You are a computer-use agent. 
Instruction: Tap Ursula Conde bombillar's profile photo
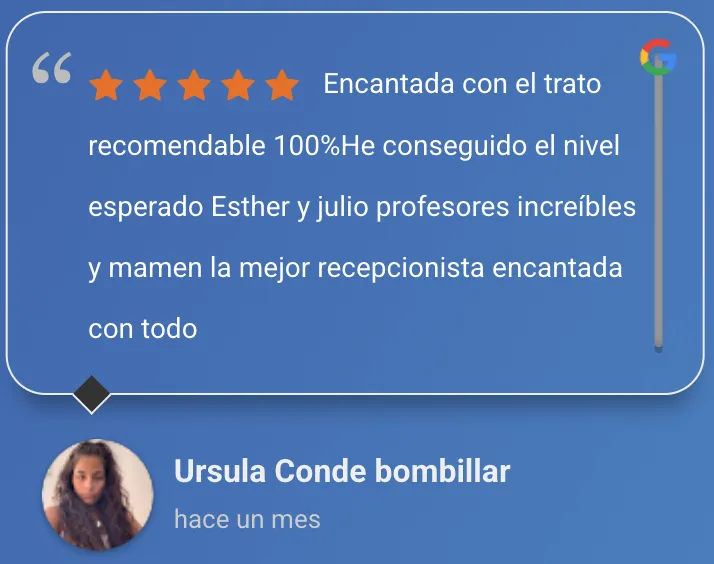(x=97, y=495)
